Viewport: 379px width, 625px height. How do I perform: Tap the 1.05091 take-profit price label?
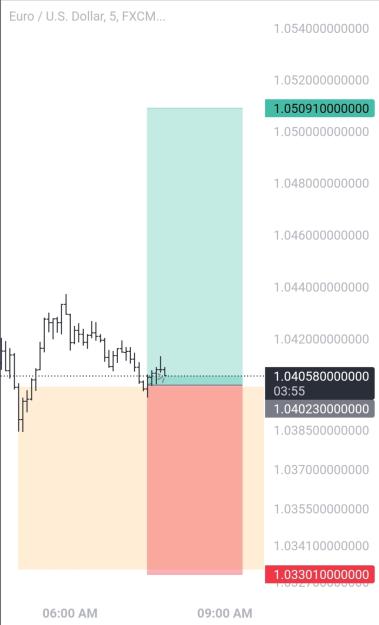320,108
